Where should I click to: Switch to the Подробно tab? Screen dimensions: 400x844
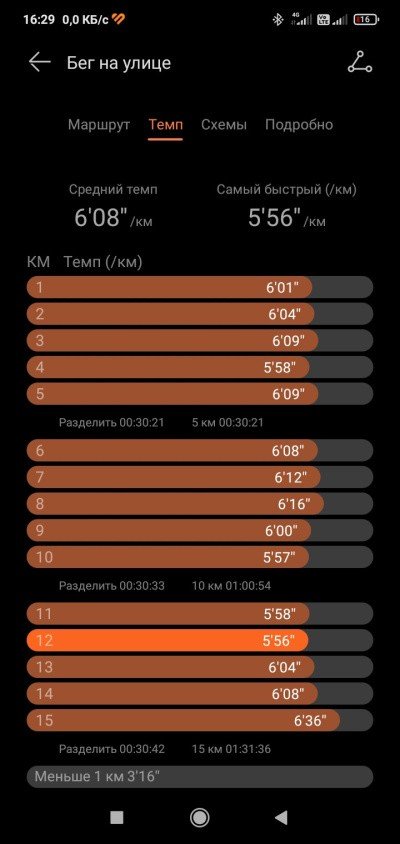pyautogui.click(x=299, y=125)
